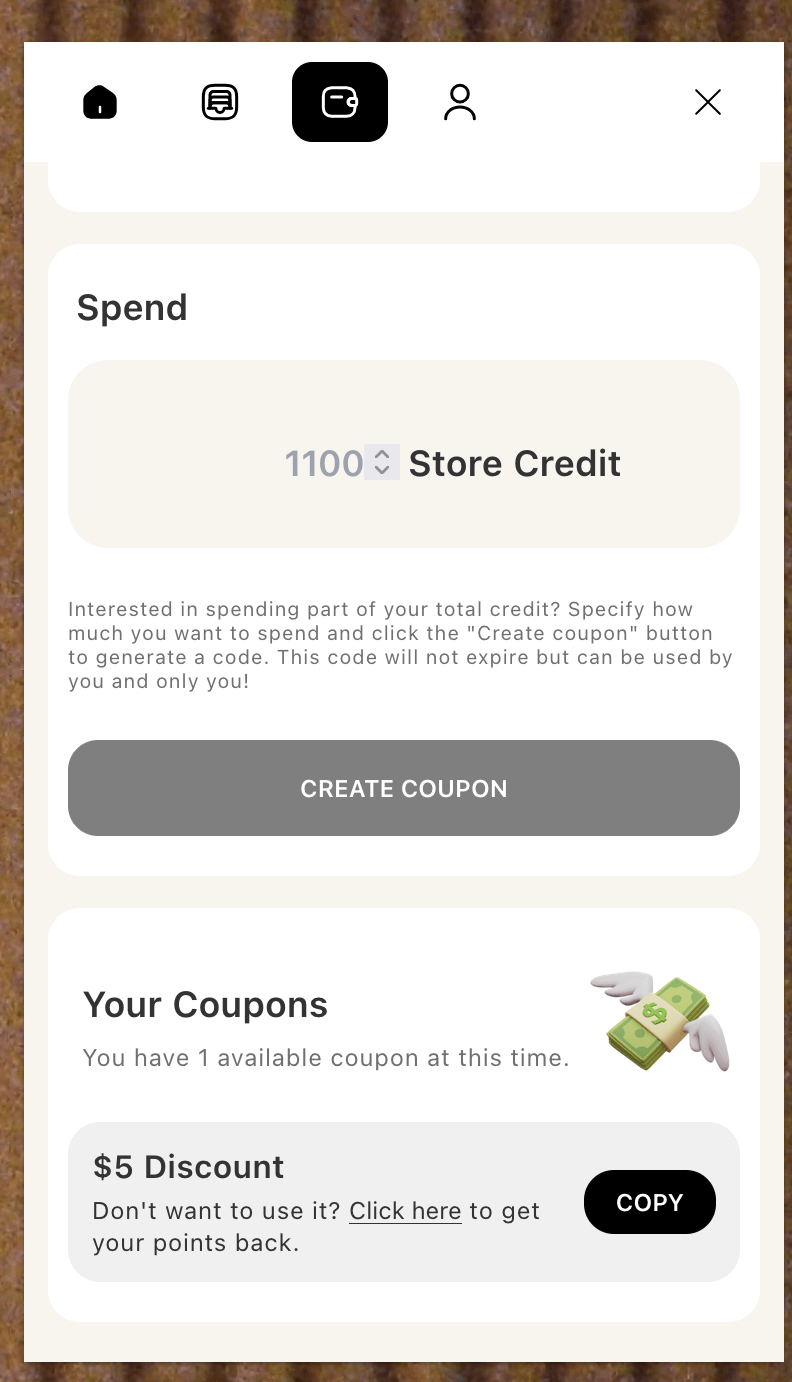The width and height of the screenshot is (792, 1382).
Task: Copy the $5 Discount coupon code
Action: pyautogui.click(x=650, y=1202)
